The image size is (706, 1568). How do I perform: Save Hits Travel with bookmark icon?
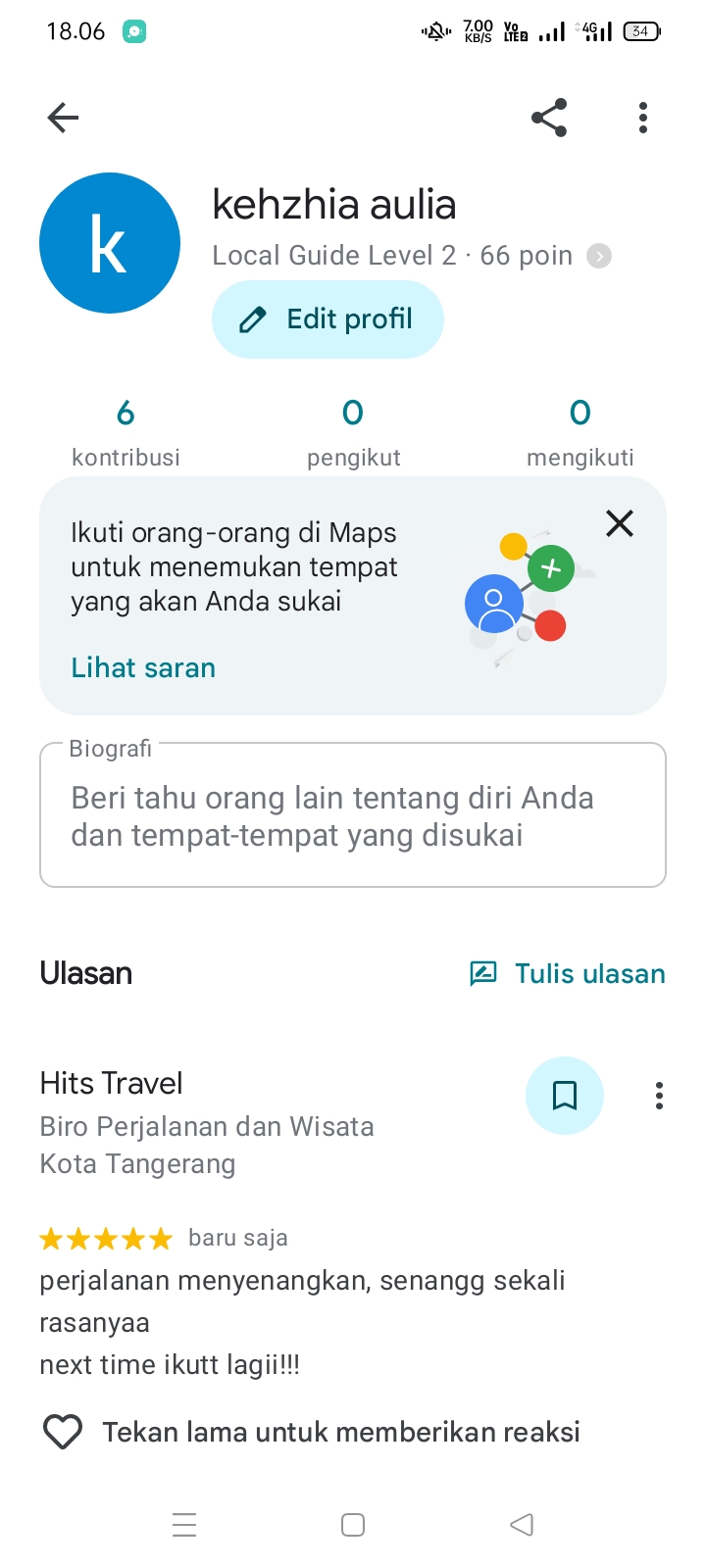565,1096
